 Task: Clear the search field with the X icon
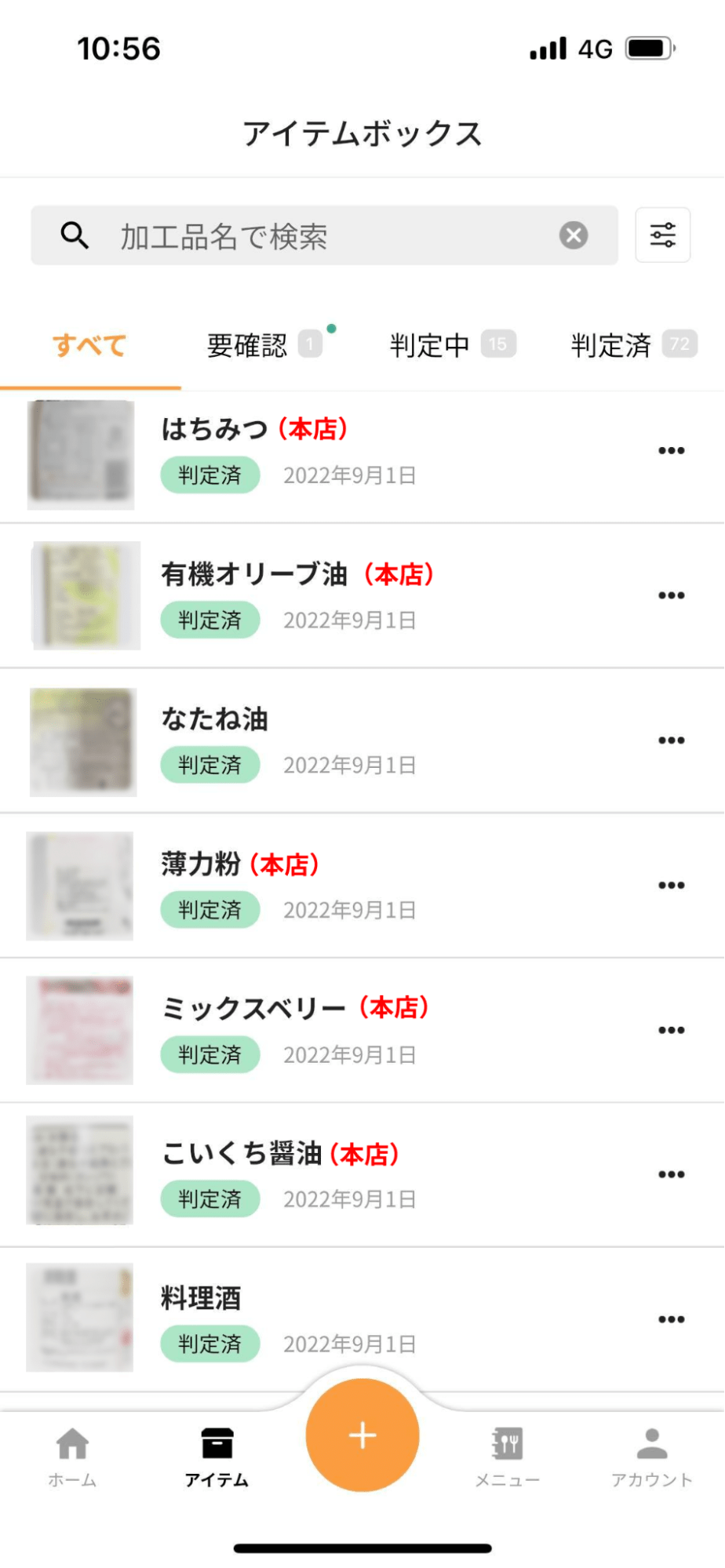pos(574,235)
